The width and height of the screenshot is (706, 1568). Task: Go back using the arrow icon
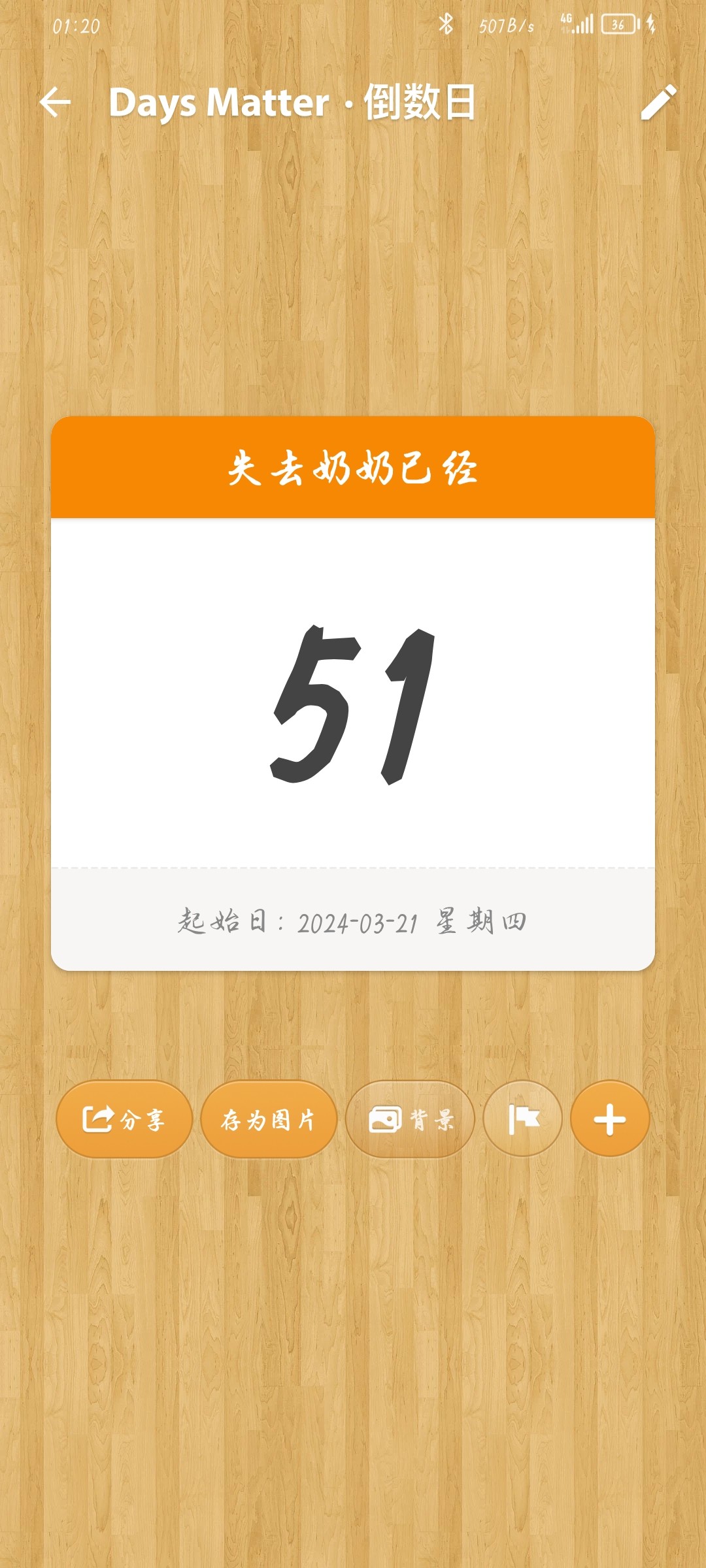point(55,103)
